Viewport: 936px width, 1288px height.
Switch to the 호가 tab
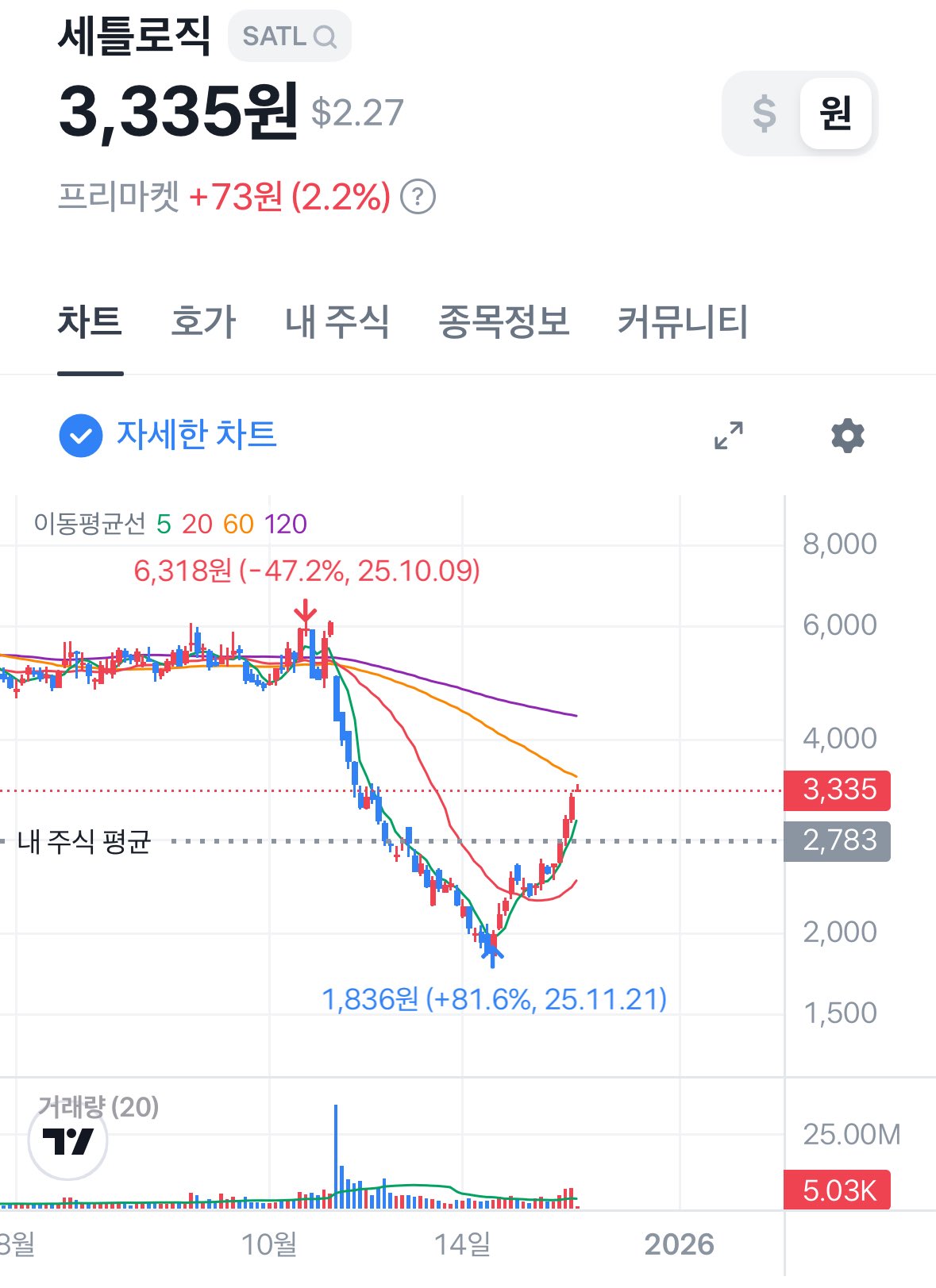coord(203,322)
